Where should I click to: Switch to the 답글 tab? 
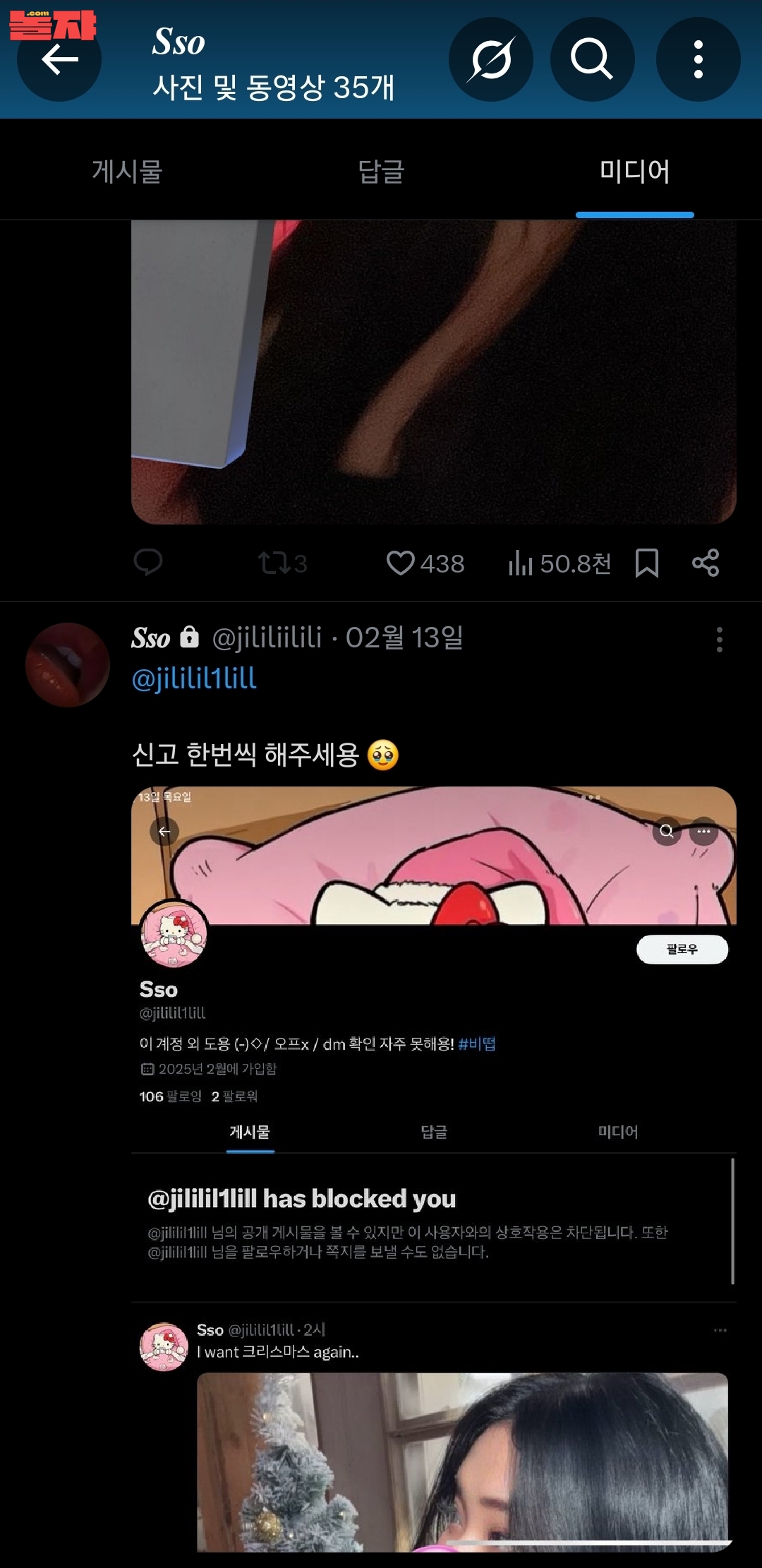(x=381, y=172)
